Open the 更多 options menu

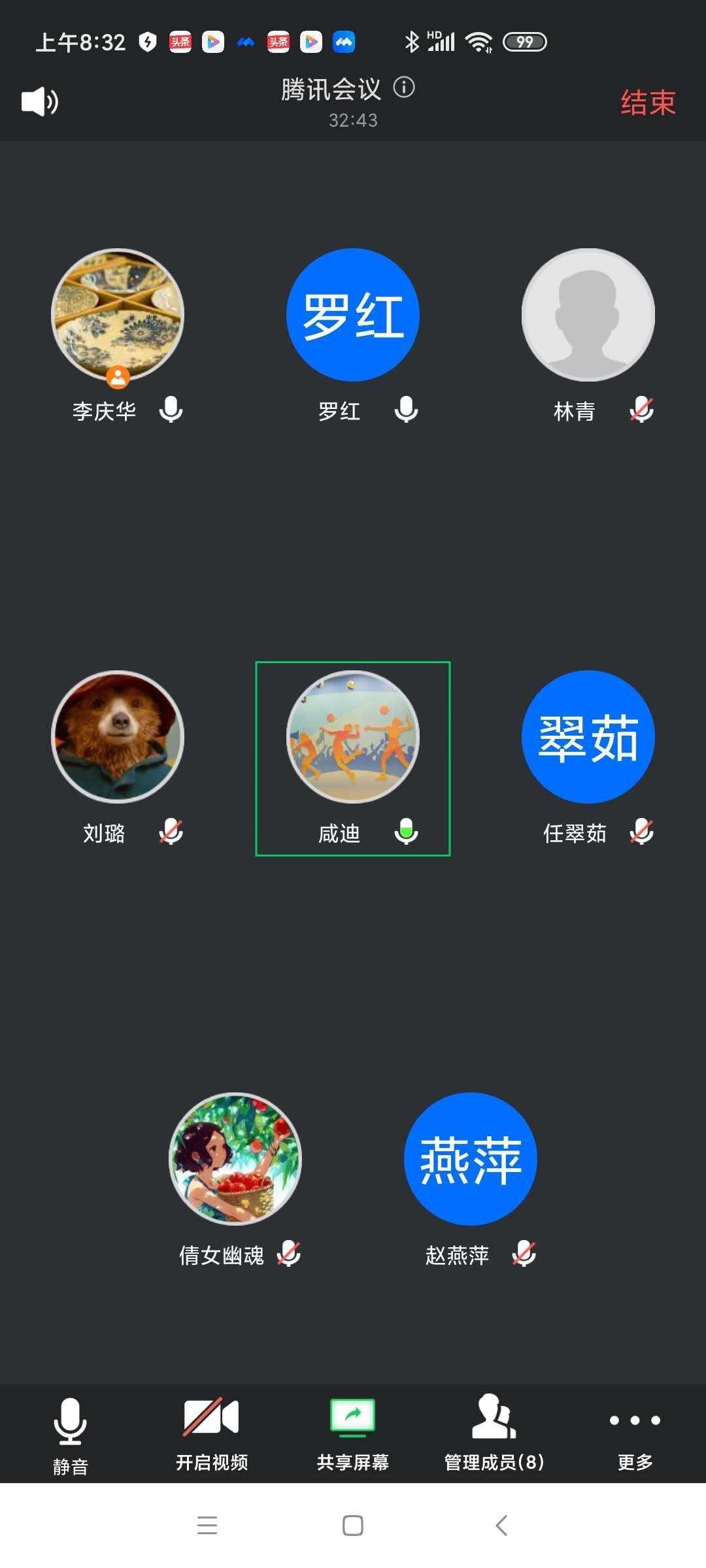tap(635, 1435)
